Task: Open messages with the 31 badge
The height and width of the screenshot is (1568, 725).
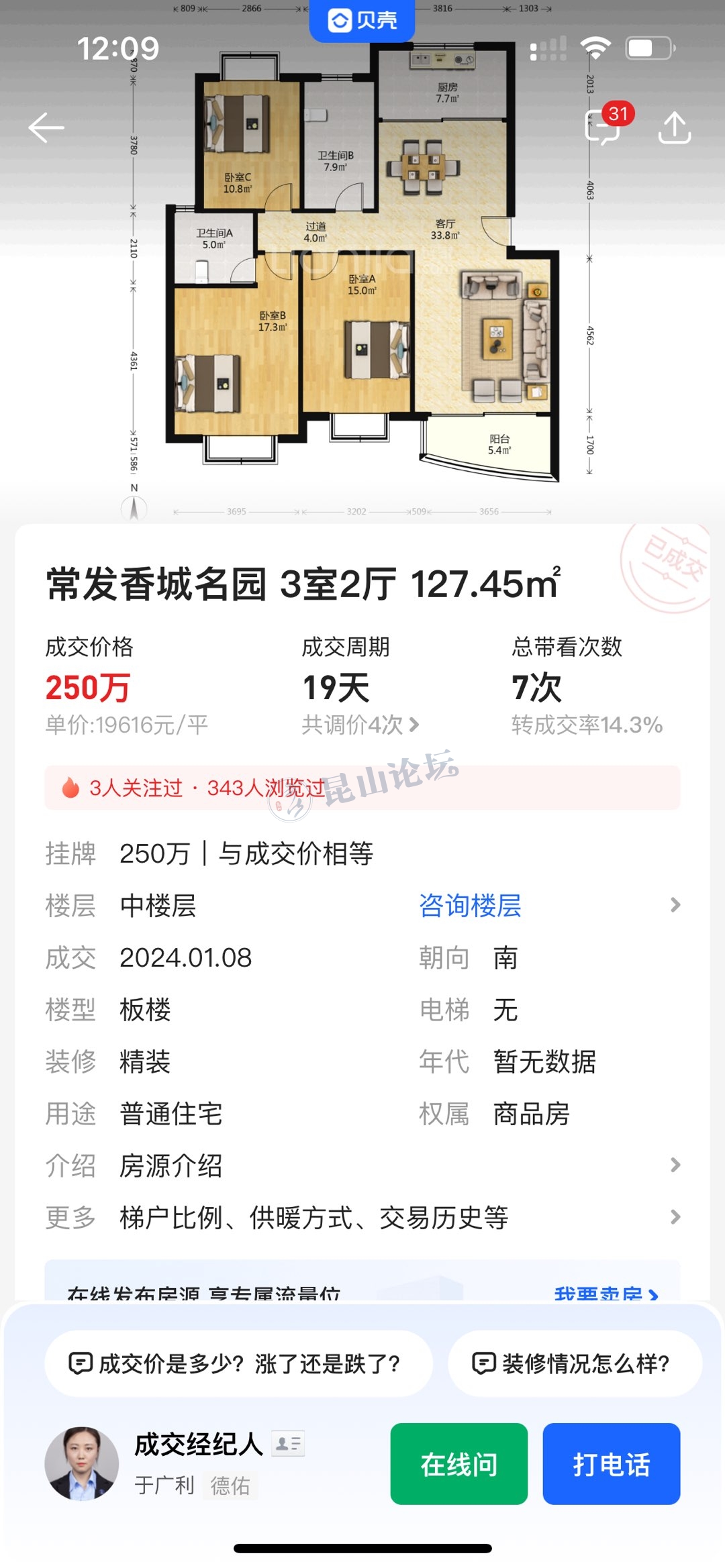Action: pos(603,127)
